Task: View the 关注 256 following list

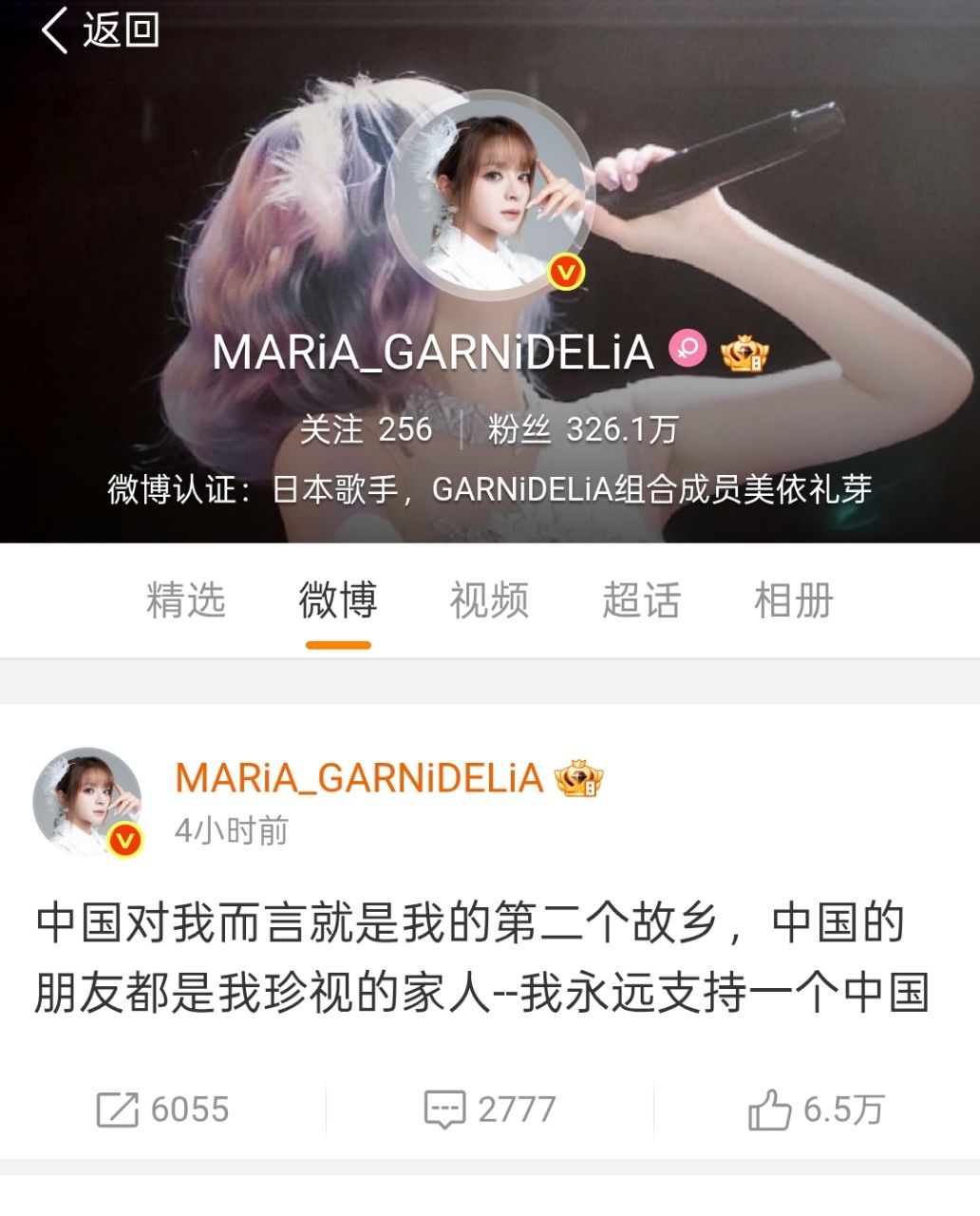Action: pos(366,429)
